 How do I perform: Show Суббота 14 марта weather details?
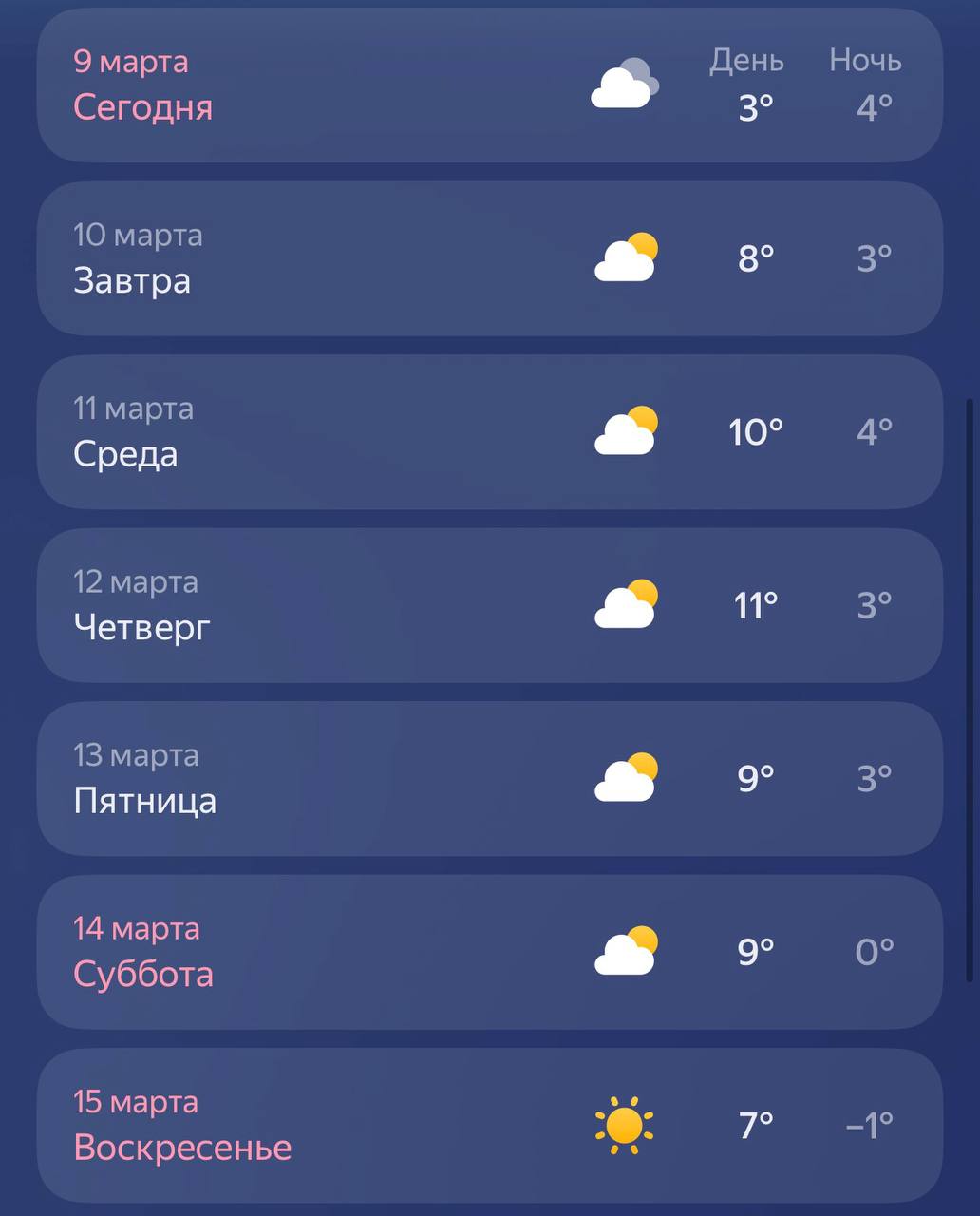click(489, 952)
